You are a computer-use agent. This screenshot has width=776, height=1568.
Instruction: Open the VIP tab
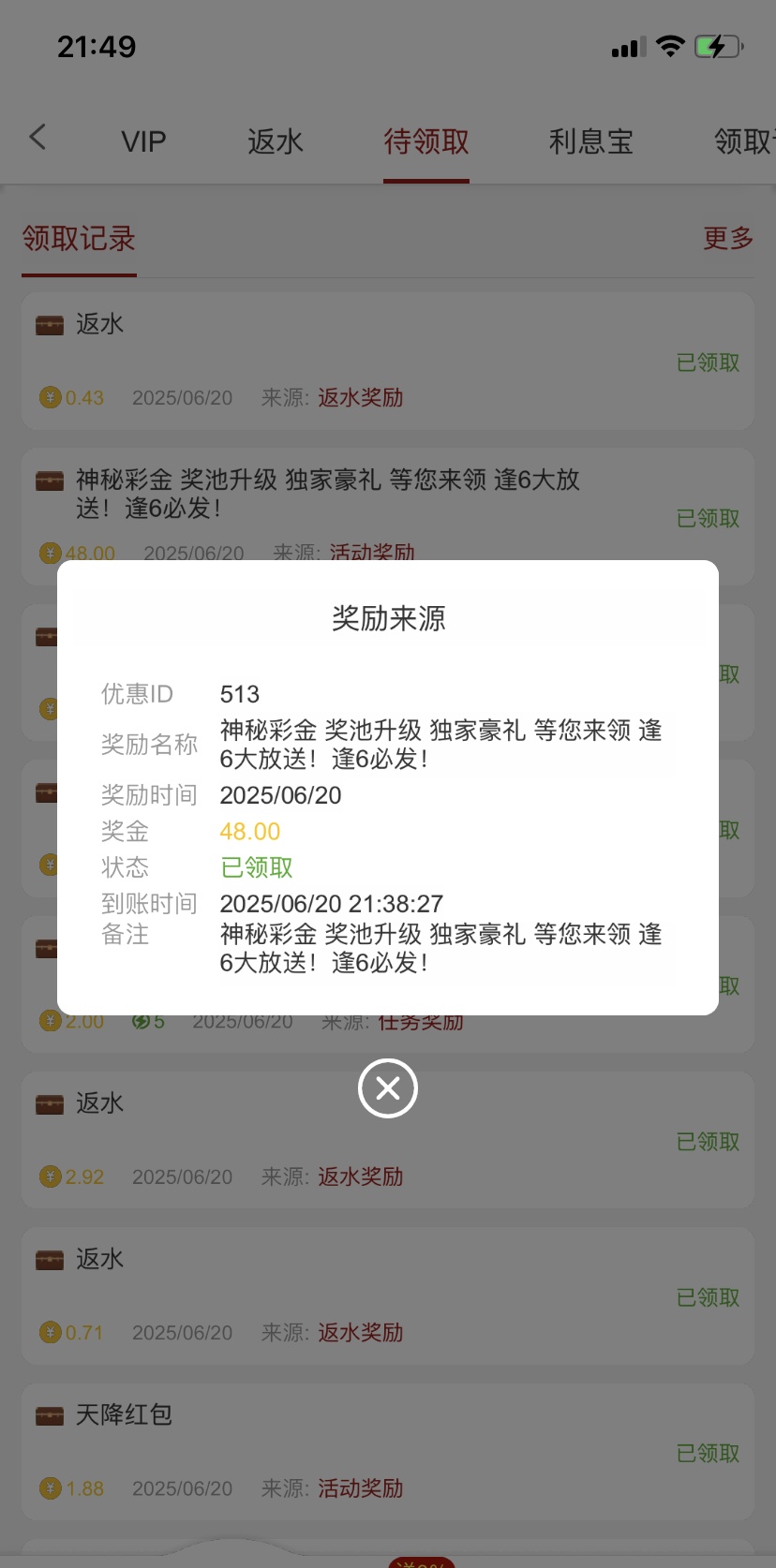[x=143, y=141]
